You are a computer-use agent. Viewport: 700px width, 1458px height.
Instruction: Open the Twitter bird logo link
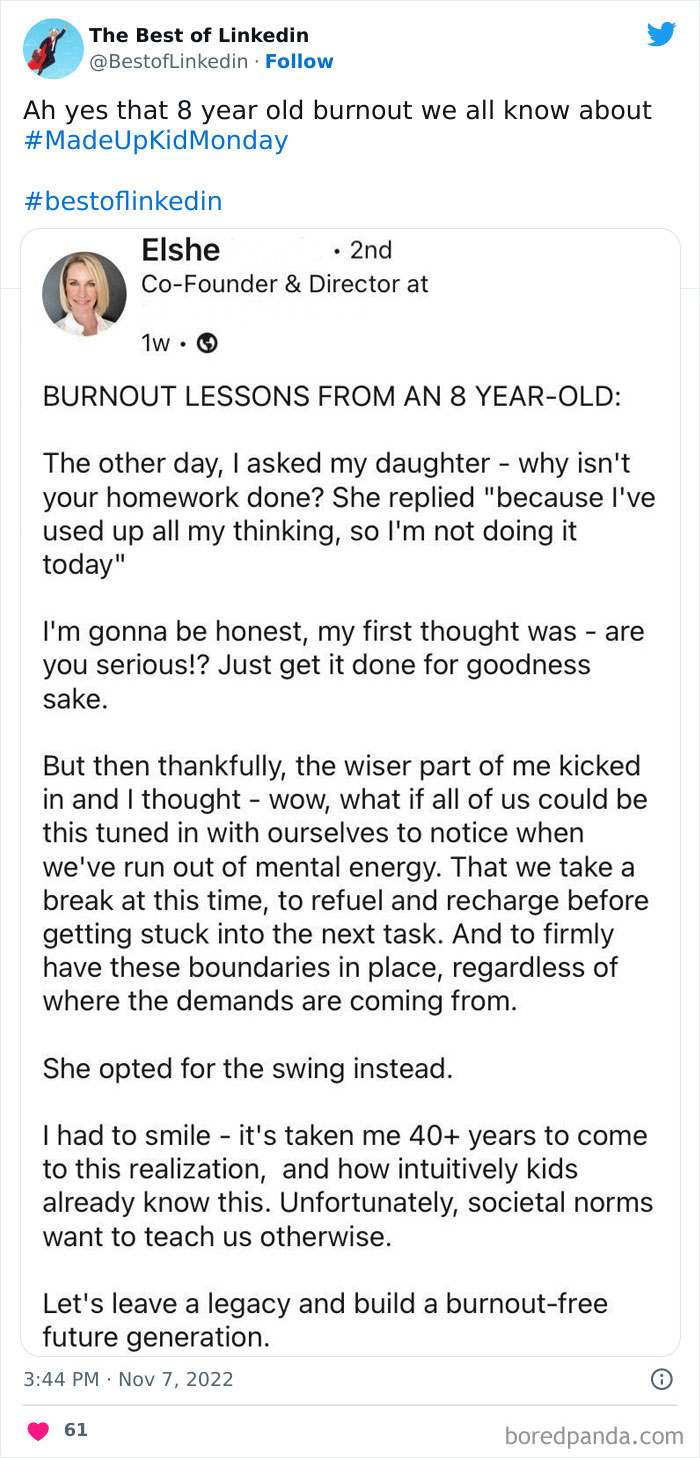(x=661, y=34)
